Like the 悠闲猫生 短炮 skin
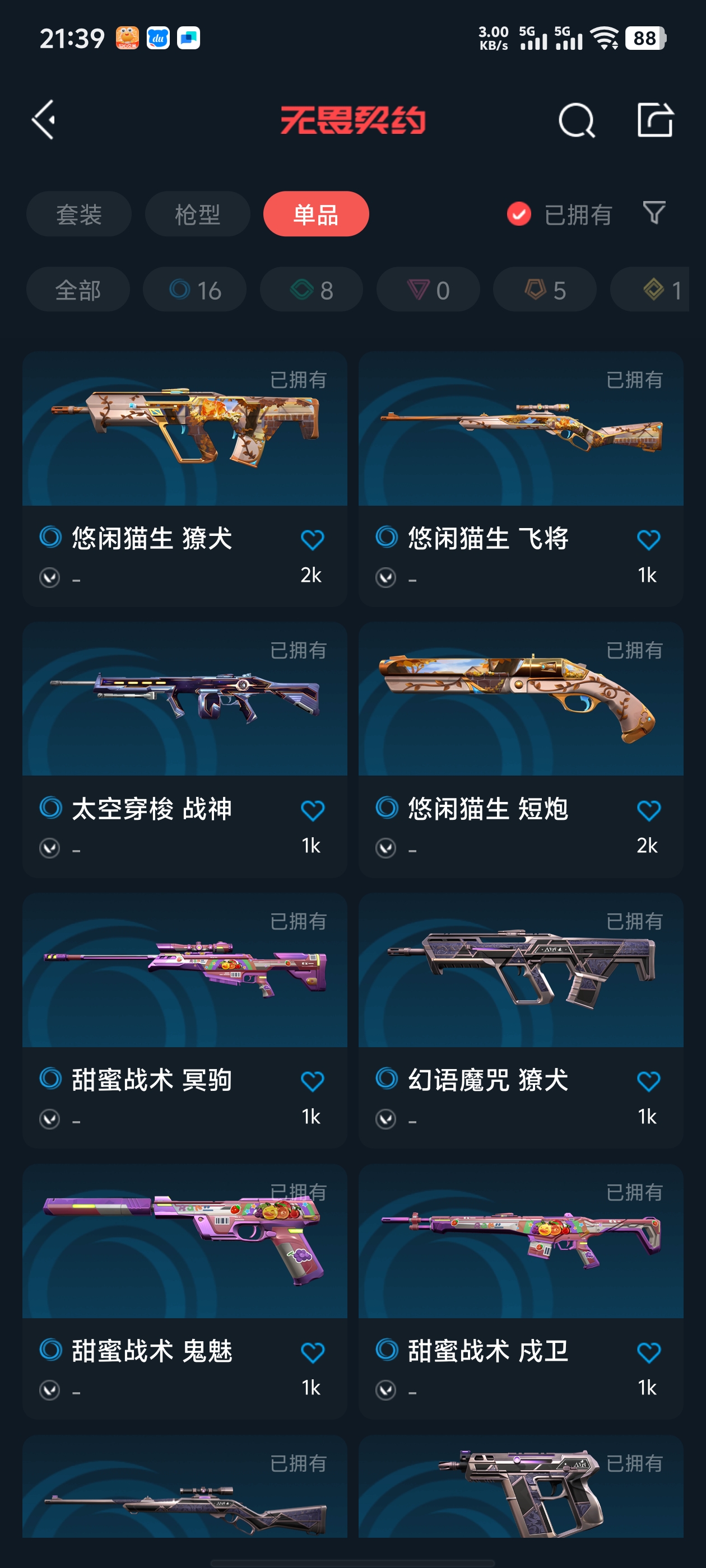Image resolution: width=706 pixels, height=1568 pixels. coord(648,810)
